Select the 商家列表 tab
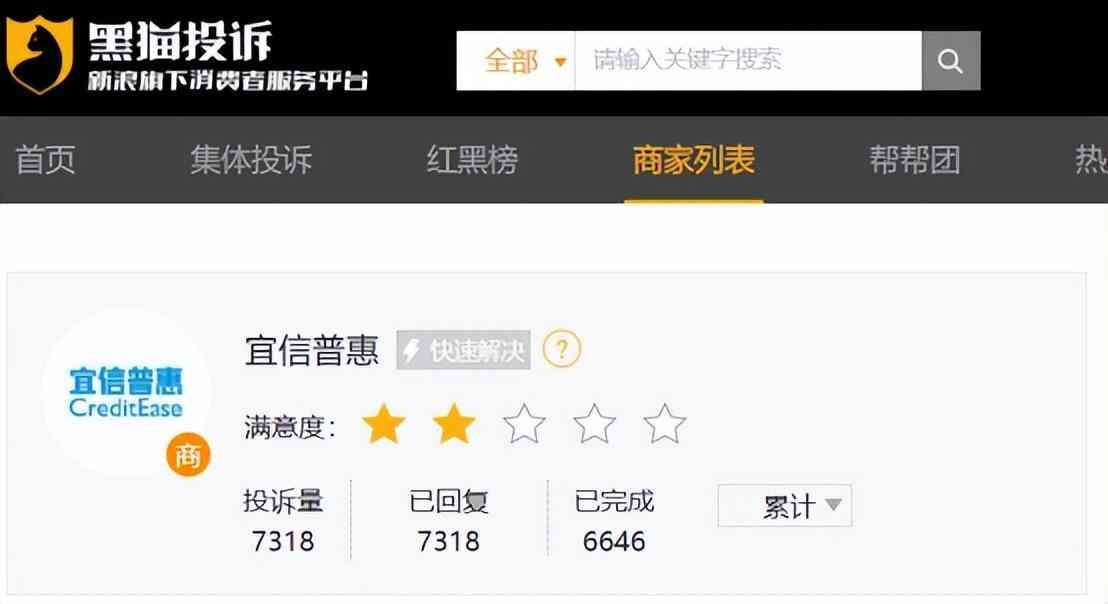This screenshot has height=604, width=1108. tap(693, 160)
